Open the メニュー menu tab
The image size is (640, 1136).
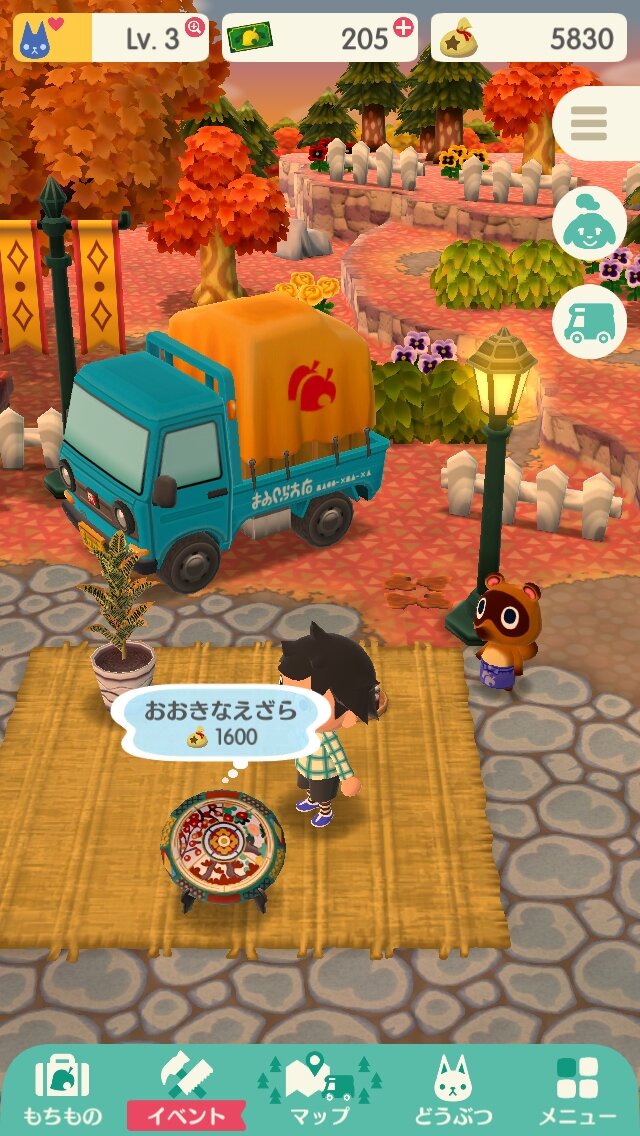(x=577, y=1090)
